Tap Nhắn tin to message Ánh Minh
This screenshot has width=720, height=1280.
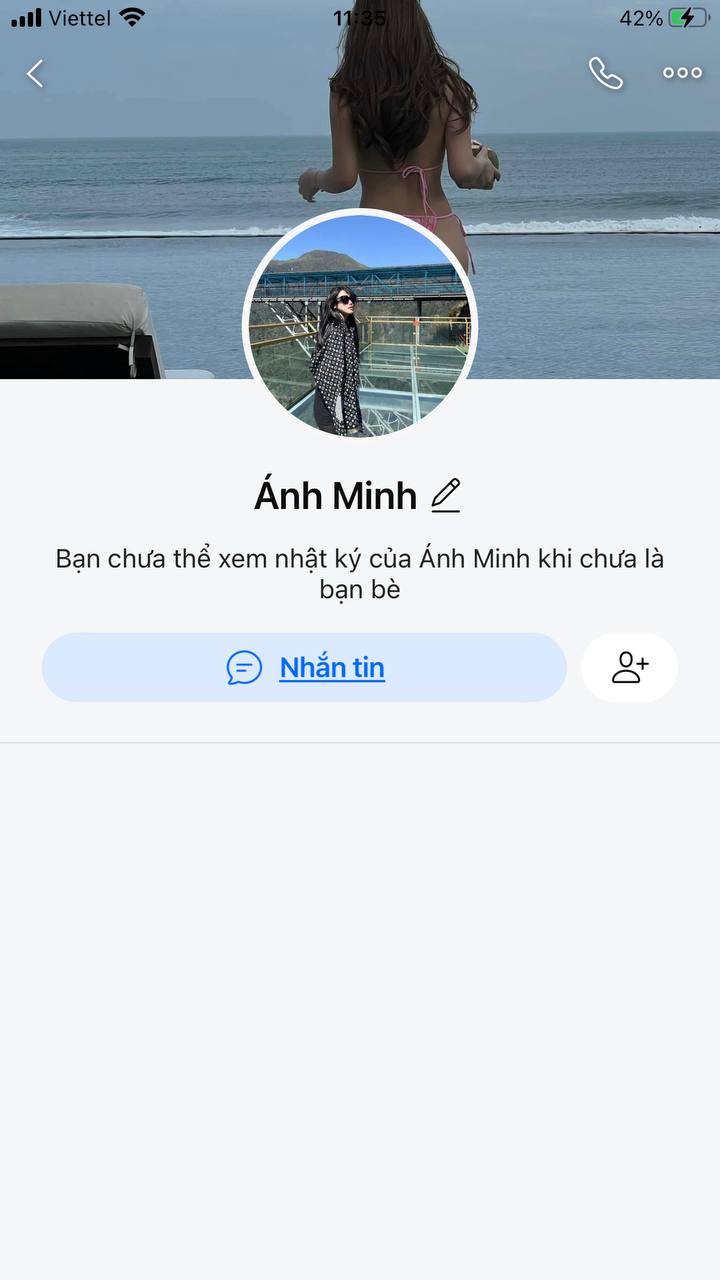pos(304,667)
